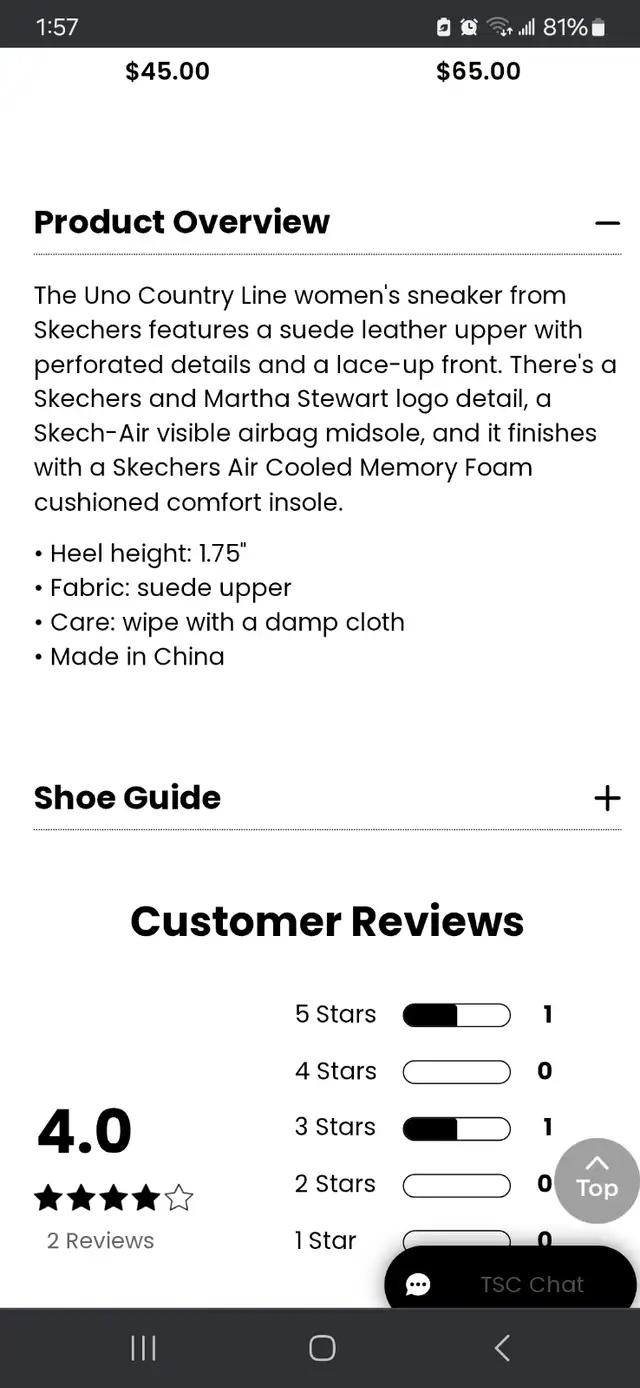Go to the home screen
Screen dimensions: 640x1388
pyautogui.click(x=321, y=1348)
